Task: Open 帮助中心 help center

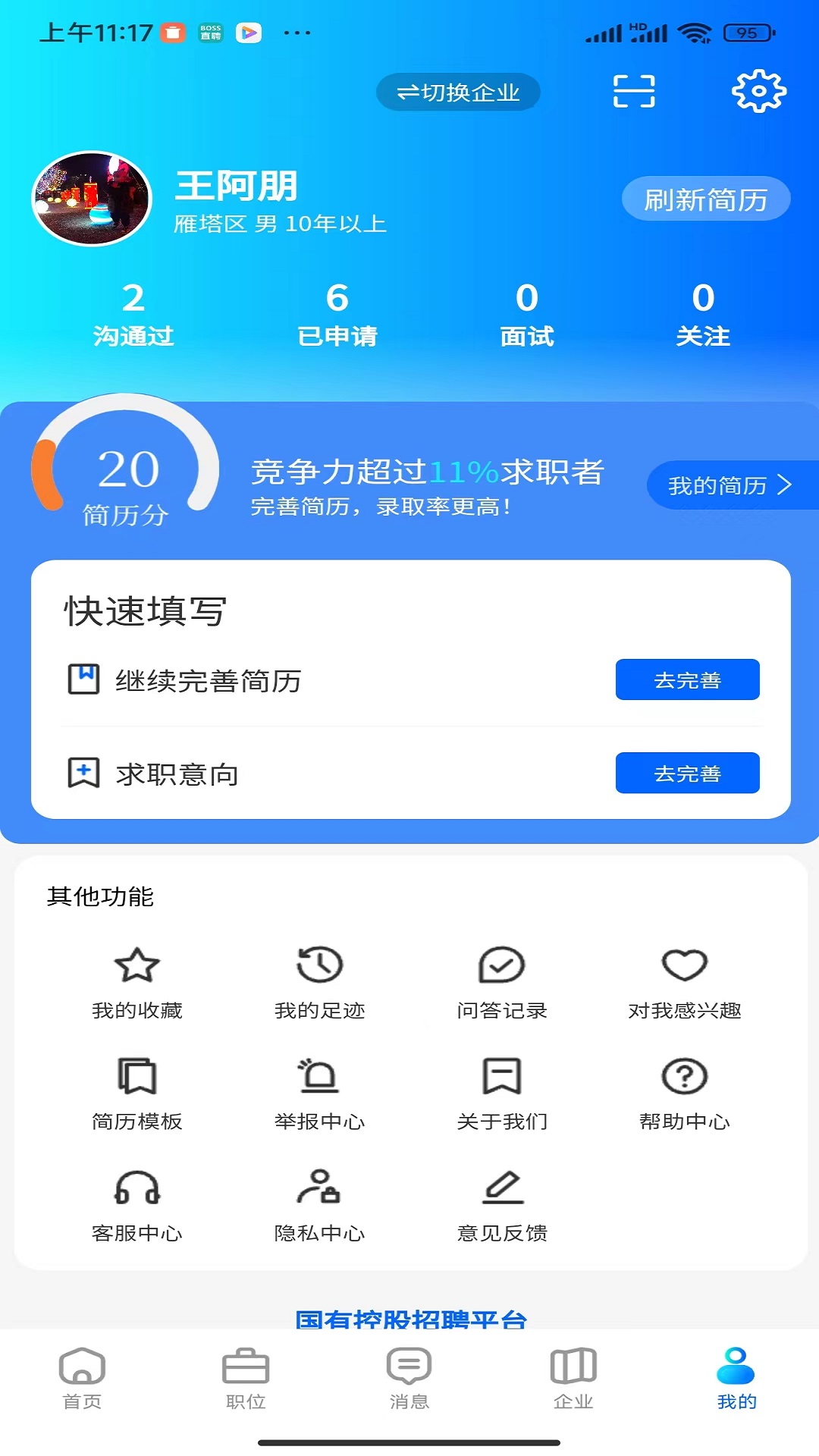Action: [x=684, y=1096]
